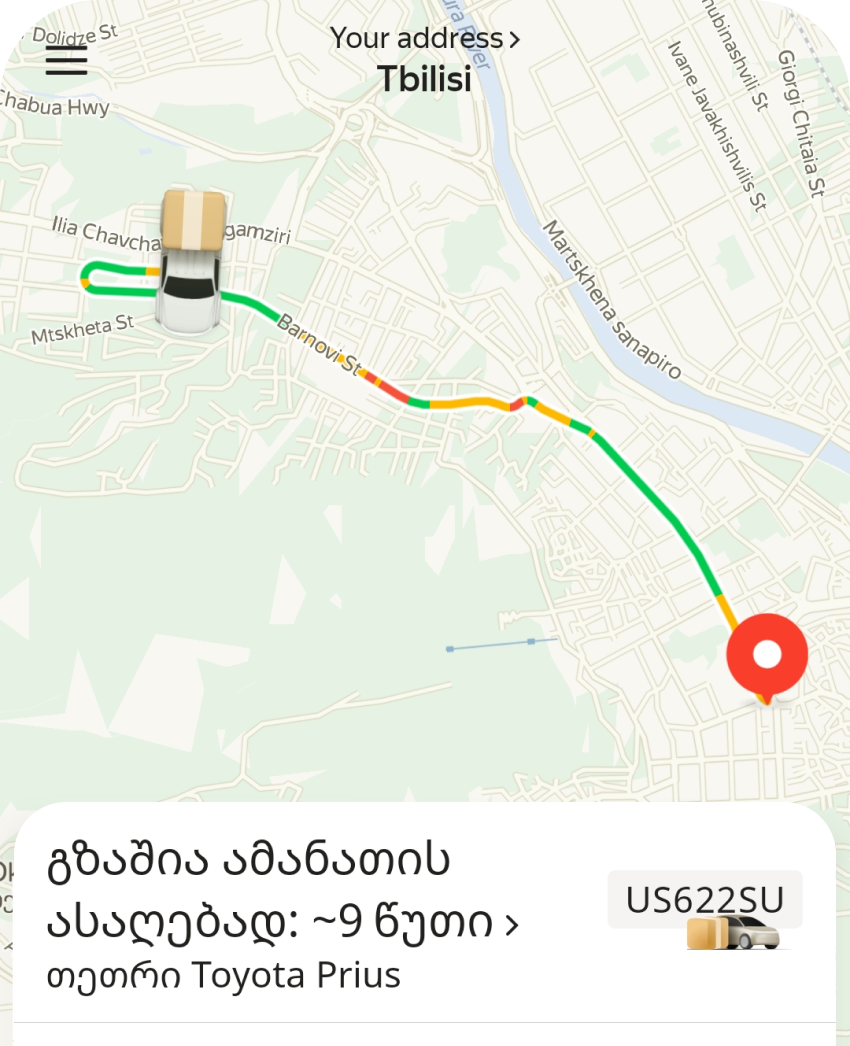
Task: Expand the courier arrival status details
Action: [282, 892]
